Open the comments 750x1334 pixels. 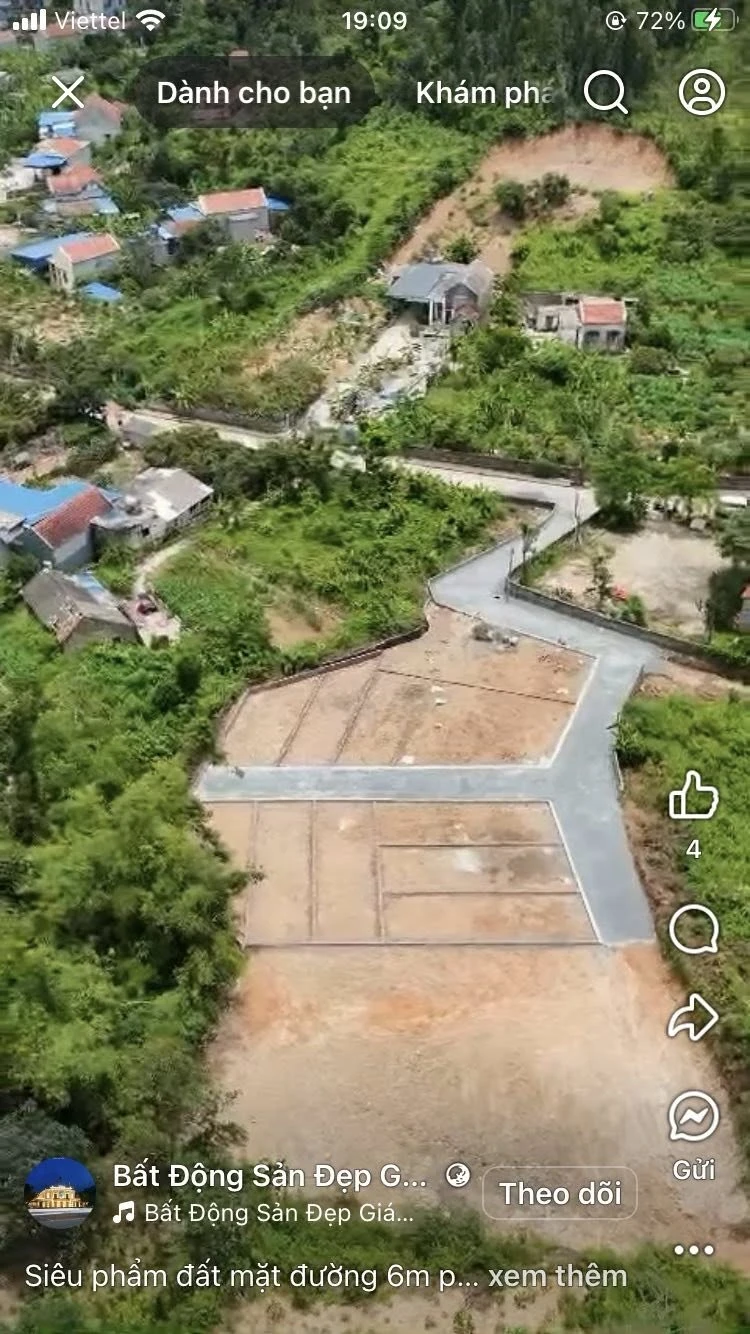point(694,929)
